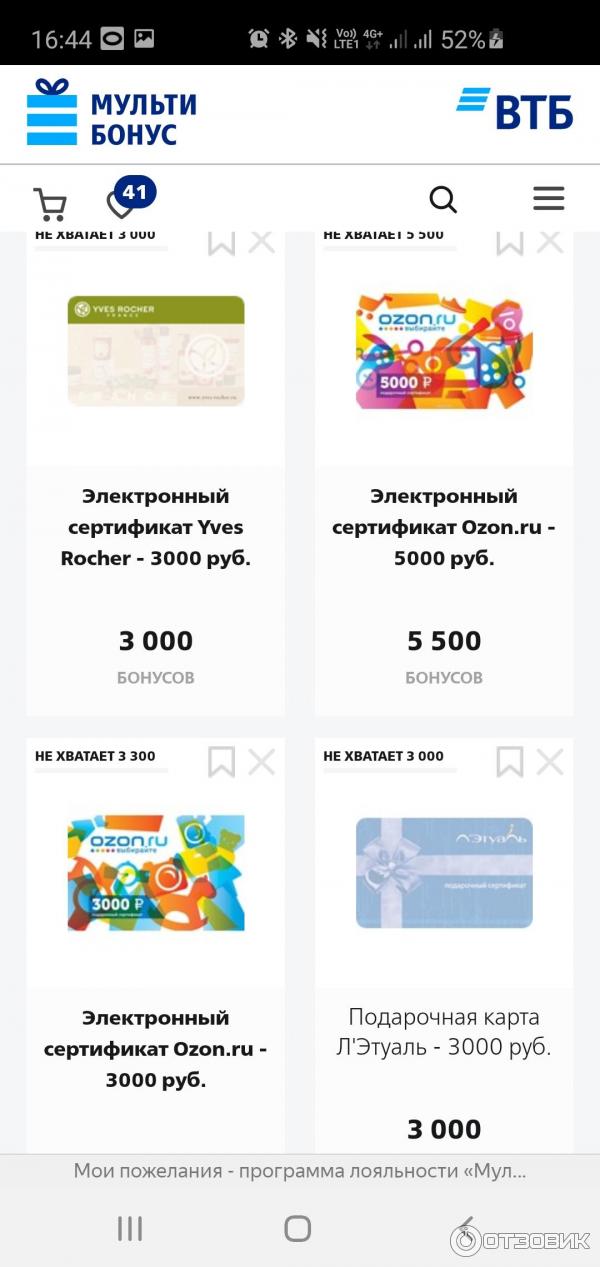Open the Yves Rocher 3000 rub. certificate card
This screenshot has height=1267, width=600.
155,526
